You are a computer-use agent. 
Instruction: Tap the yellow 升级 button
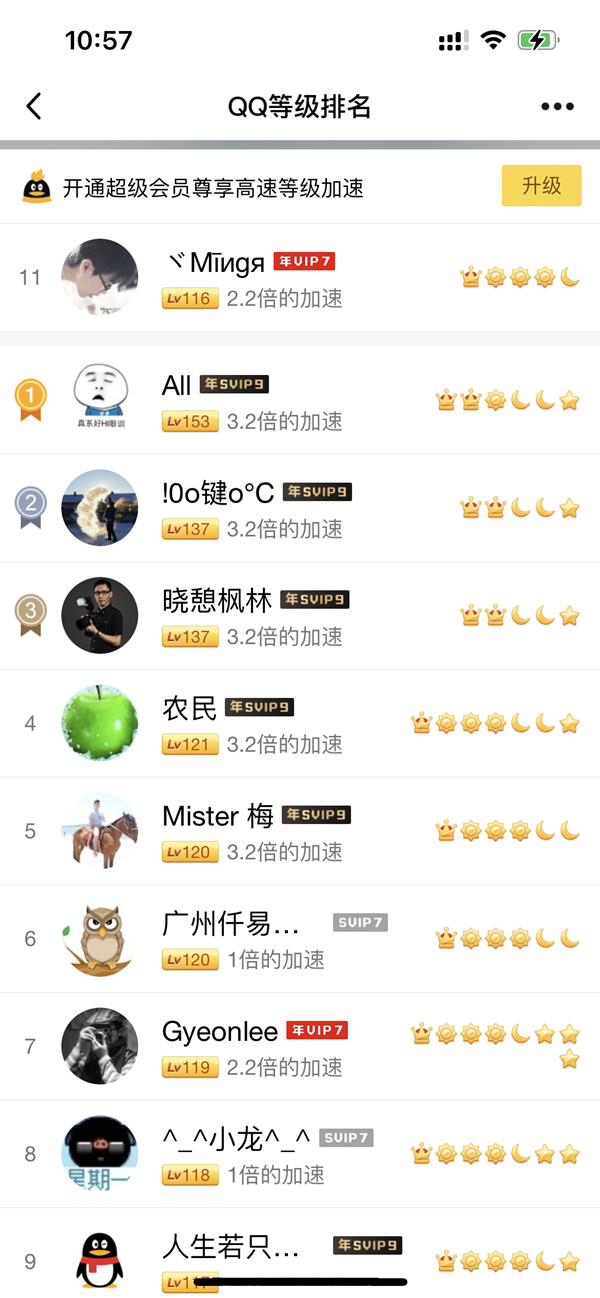click(x=541, y=186)
